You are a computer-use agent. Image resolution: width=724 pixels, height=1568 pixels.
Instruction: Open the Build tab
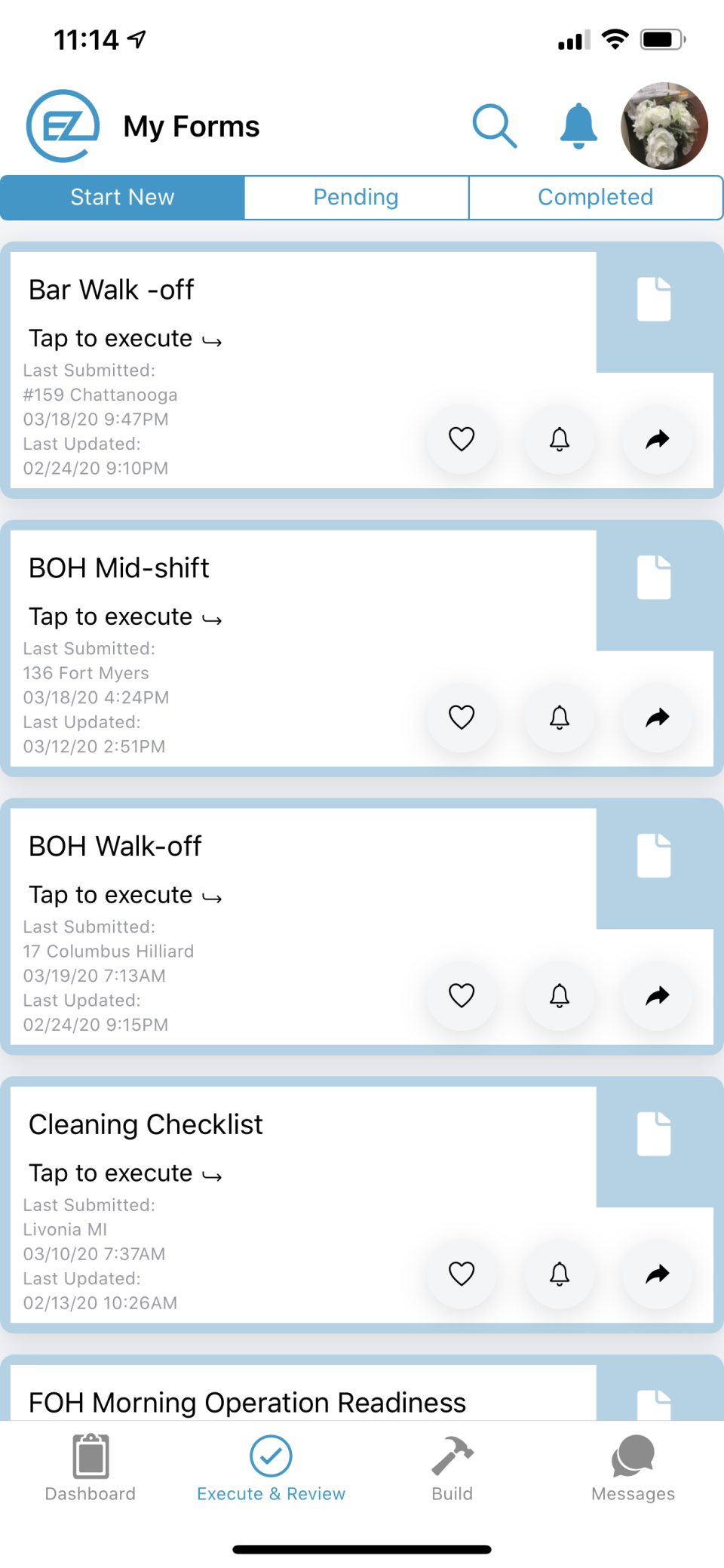tap(452, 1468)
